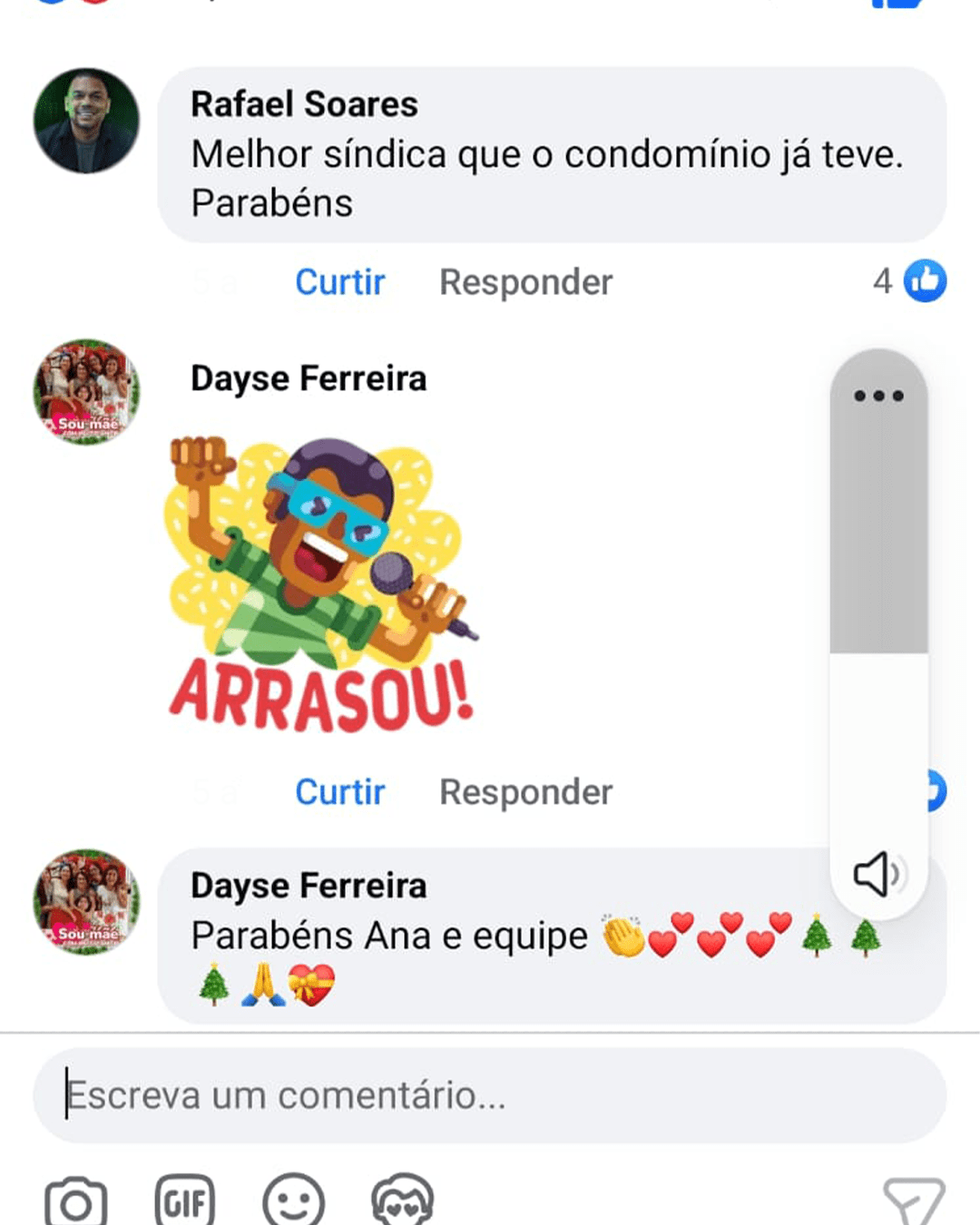Reply to Rafael Soares's comment
This screenshot has height=1225, width=980.
point(525,282)
